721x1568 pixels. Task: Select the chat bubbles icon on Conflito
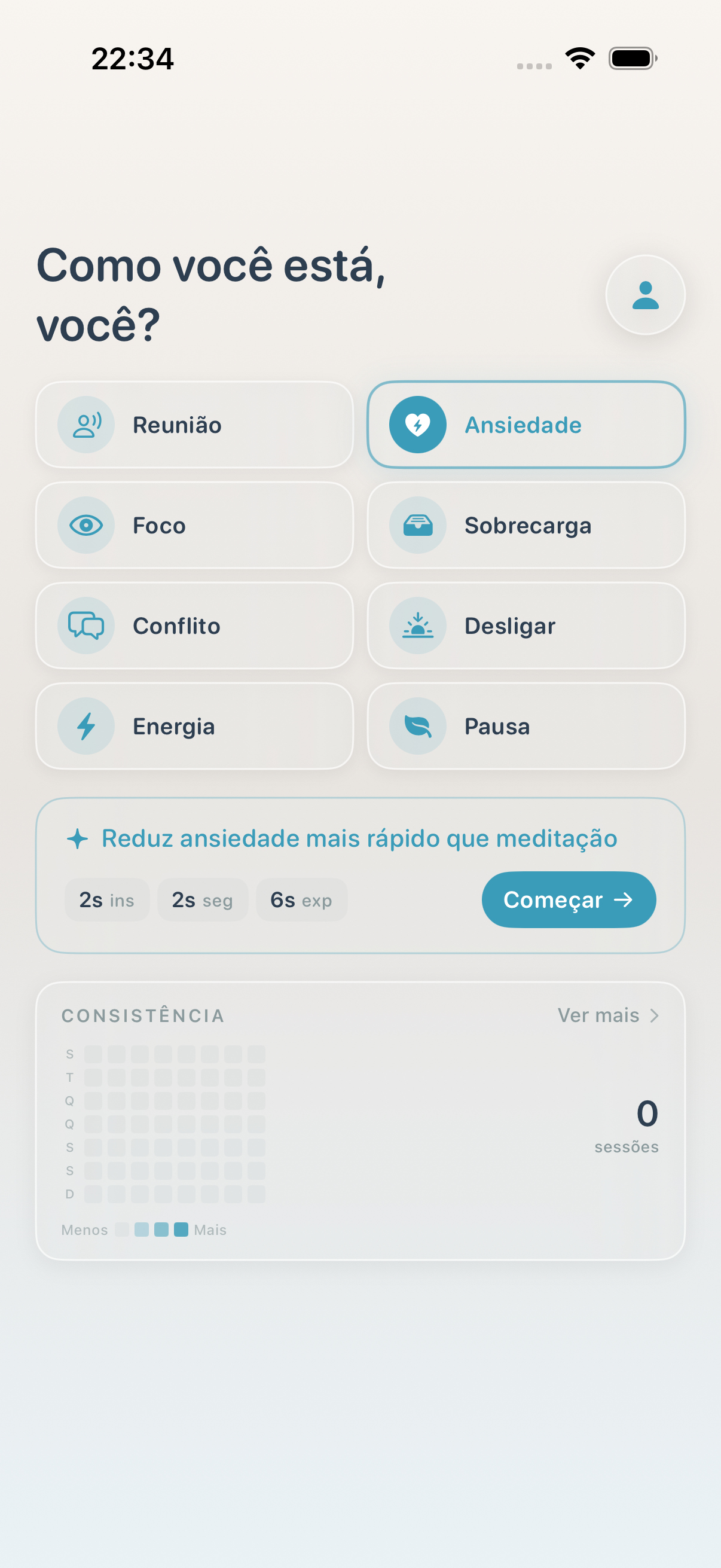85,625
